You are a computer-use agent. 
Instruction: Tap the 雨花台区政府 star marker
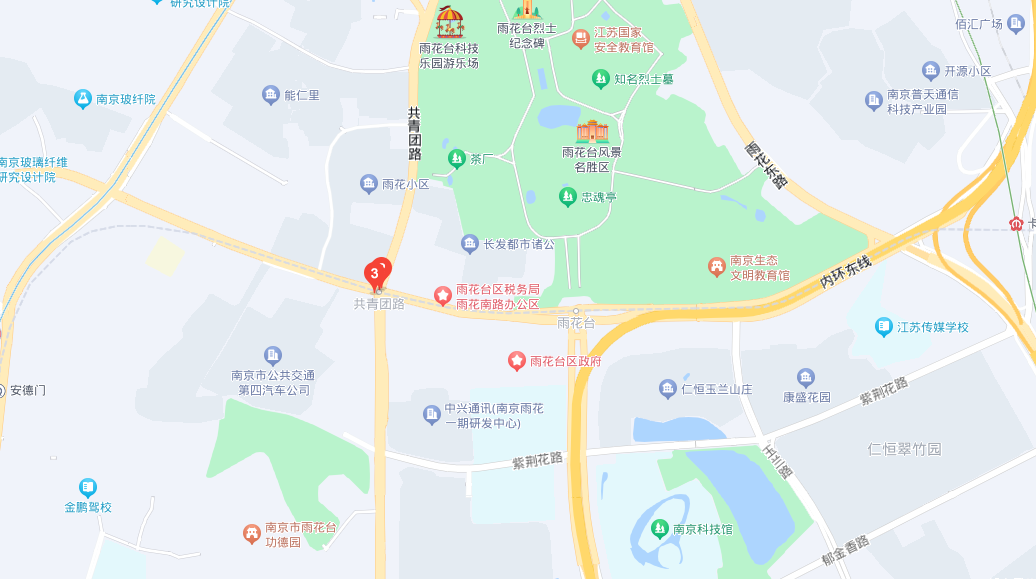click(x=516, y=360)
